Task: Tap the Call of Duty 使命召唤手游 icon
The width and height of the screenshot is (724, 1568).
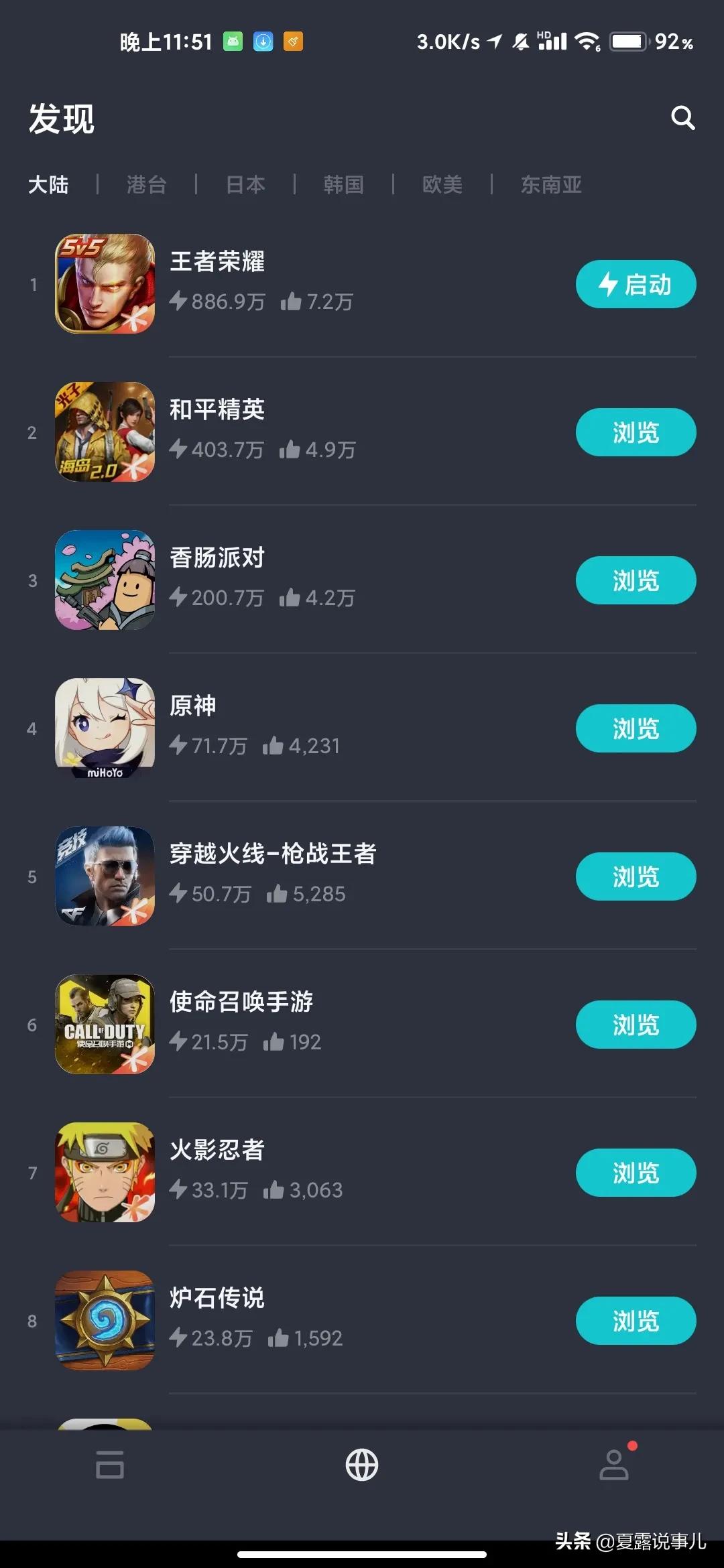Action: pyautogui.click(x=105, y=1025)
